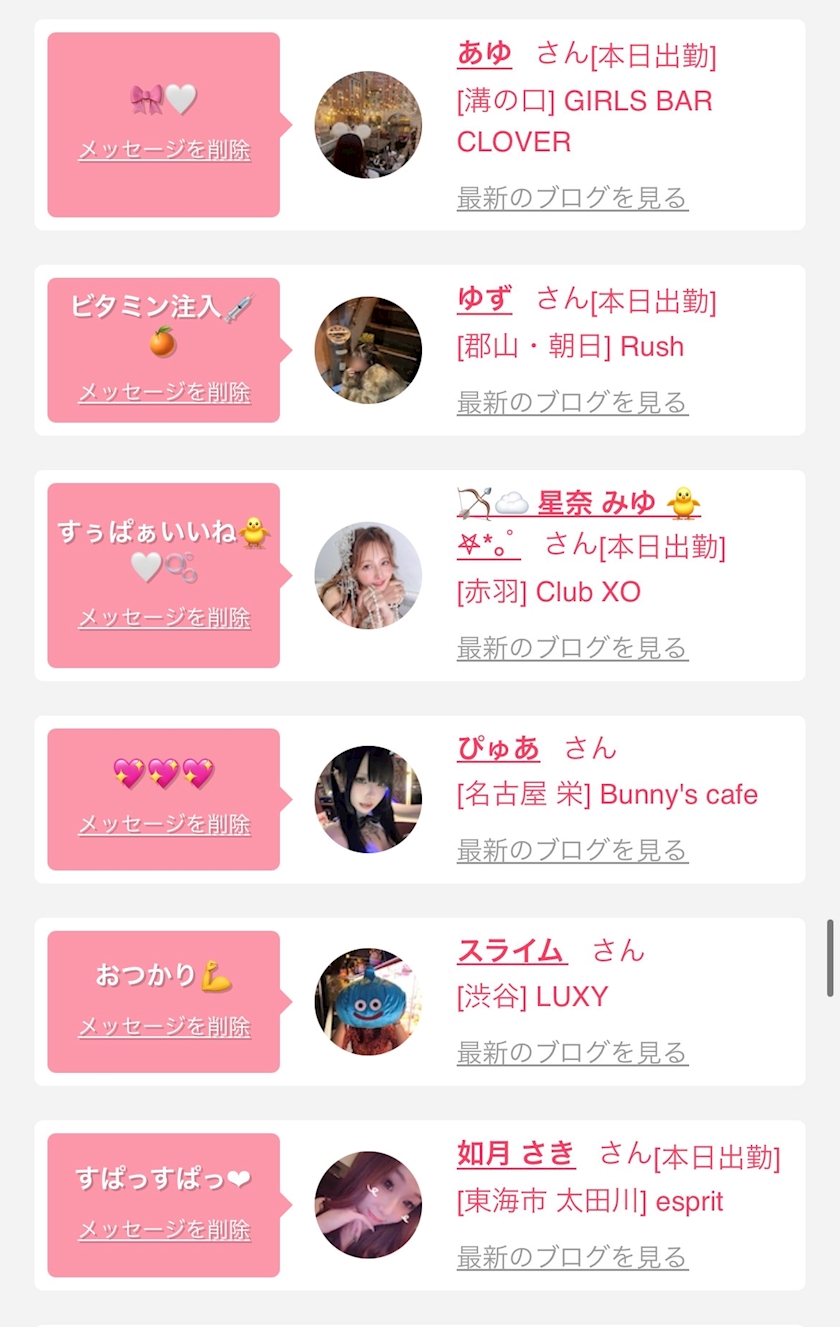
Task: Delete the message sent to あゆ
Action: click(x=164, y=150)
